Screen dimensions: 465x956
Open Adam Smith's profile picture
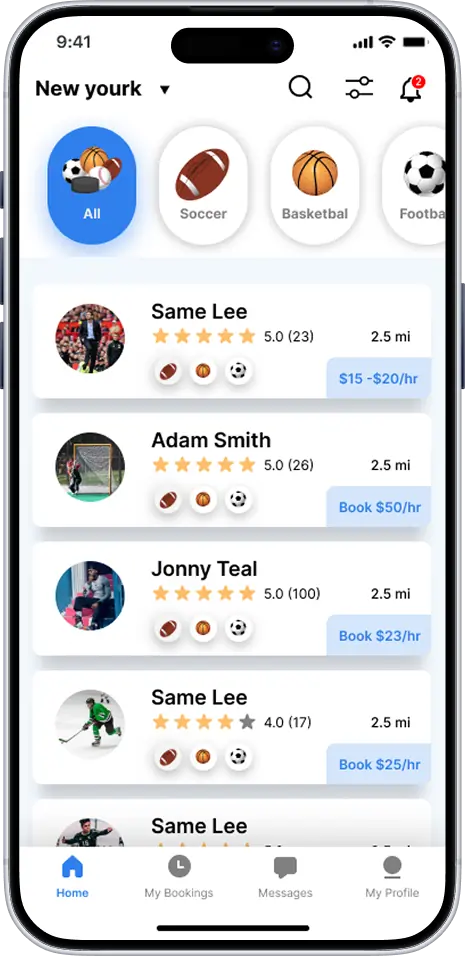click(90, 467)
